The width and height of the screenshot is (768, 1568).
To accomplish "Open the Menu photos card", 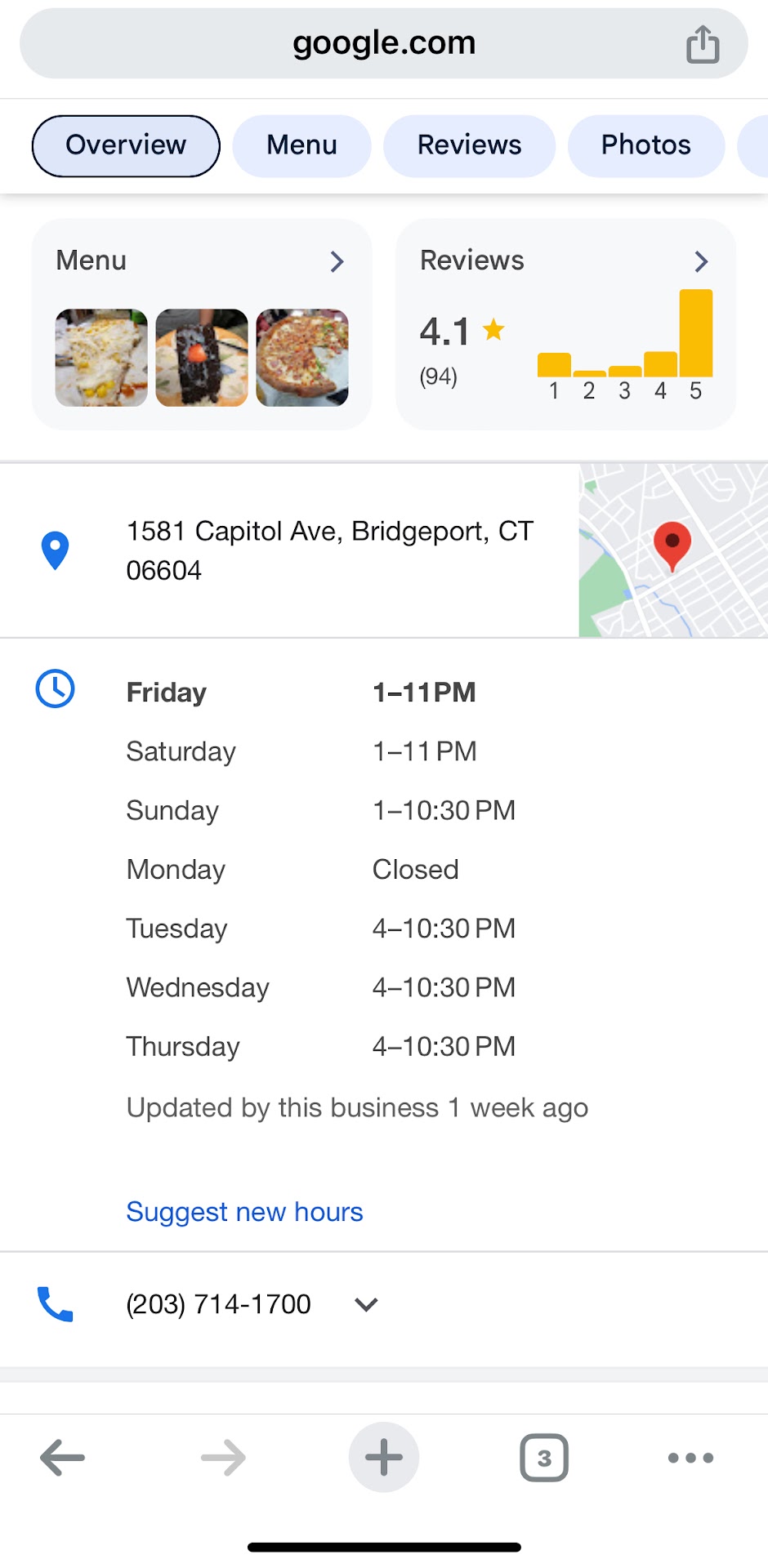I will click(x=201, y=324).
